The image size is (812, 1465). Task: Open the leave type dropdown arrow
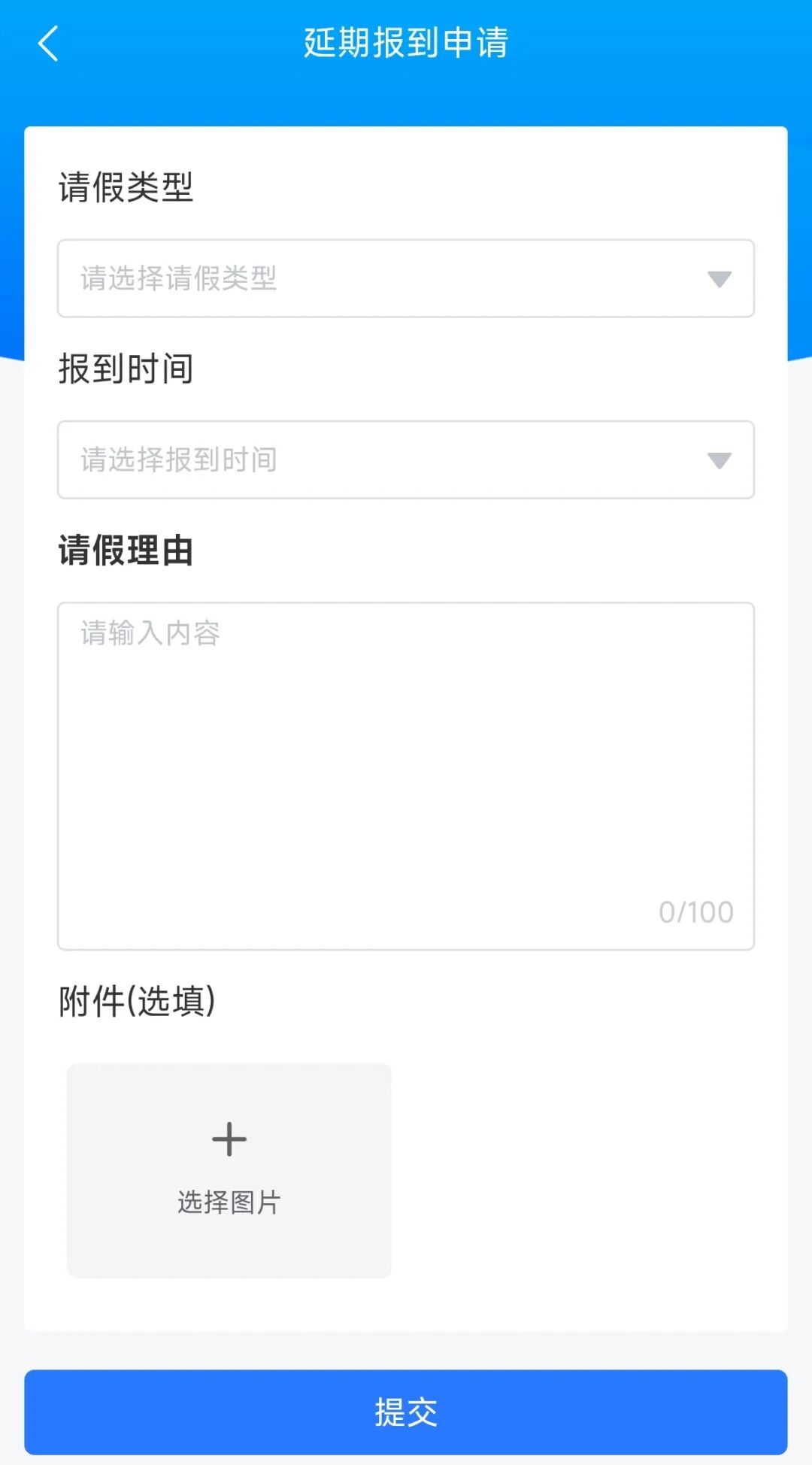pos(718,278)
